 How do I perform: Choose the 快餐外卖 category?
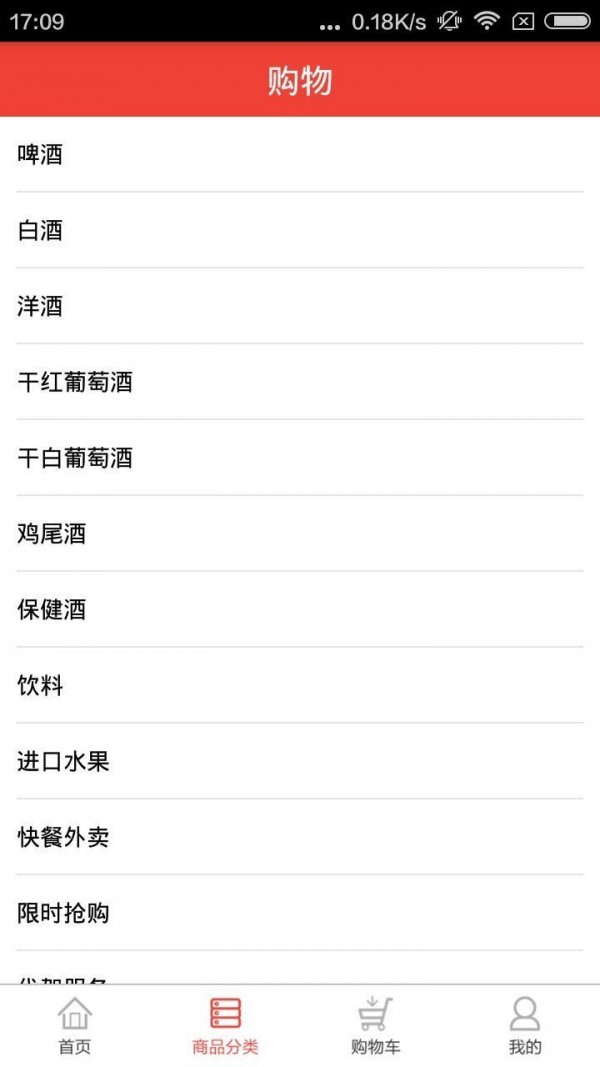[x=300, y=838]
